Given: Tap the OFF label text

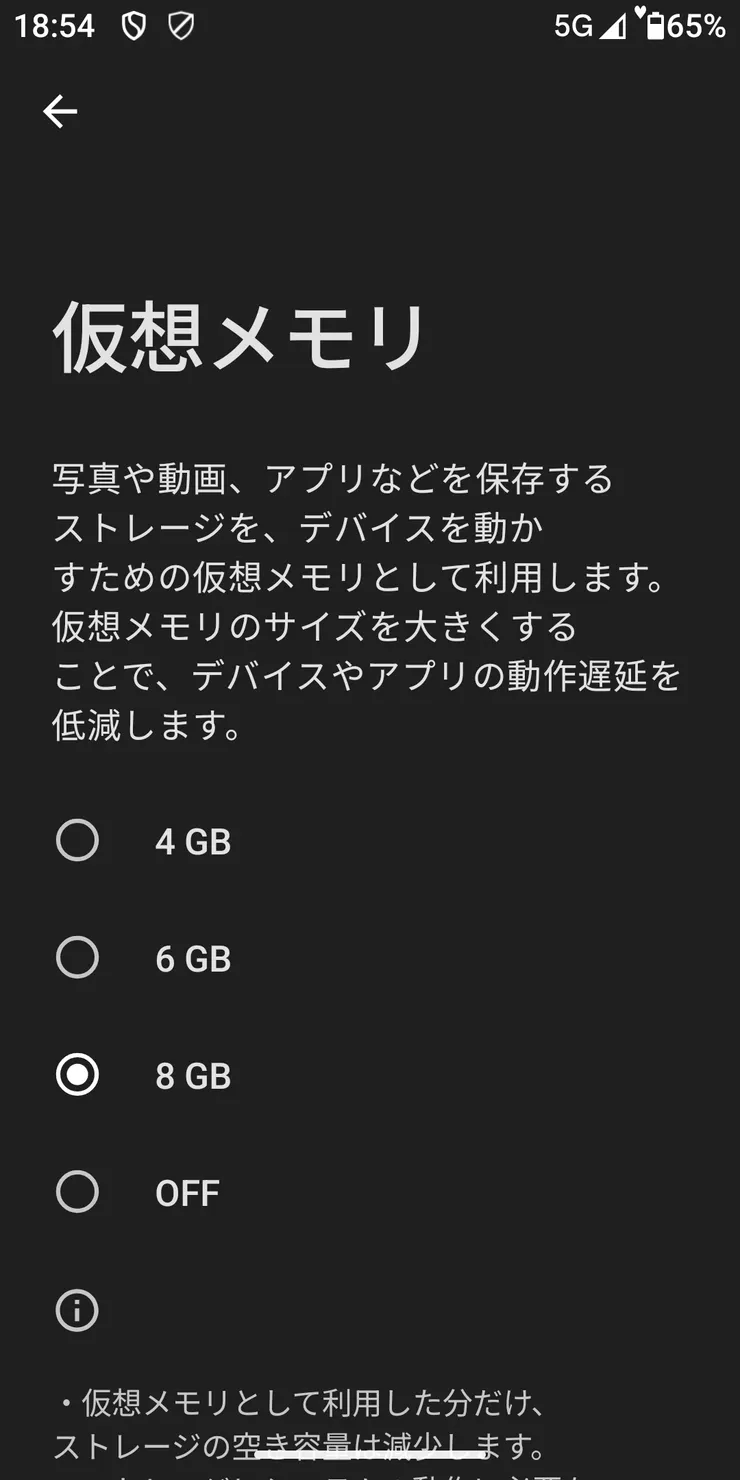Looking at the screenshot, I should (186, 1191).
